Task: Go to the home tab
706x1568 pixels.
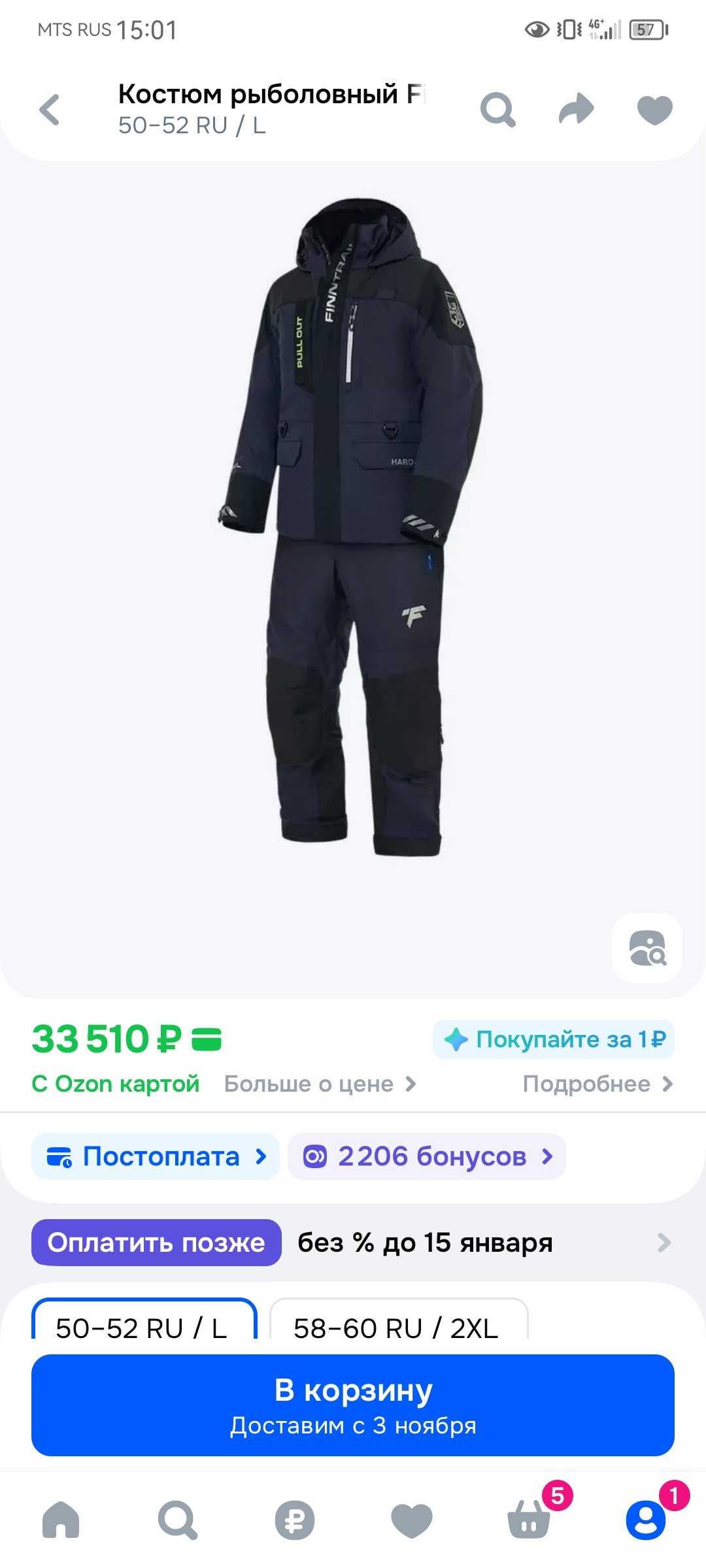Action: click(x=61, y=1520)
